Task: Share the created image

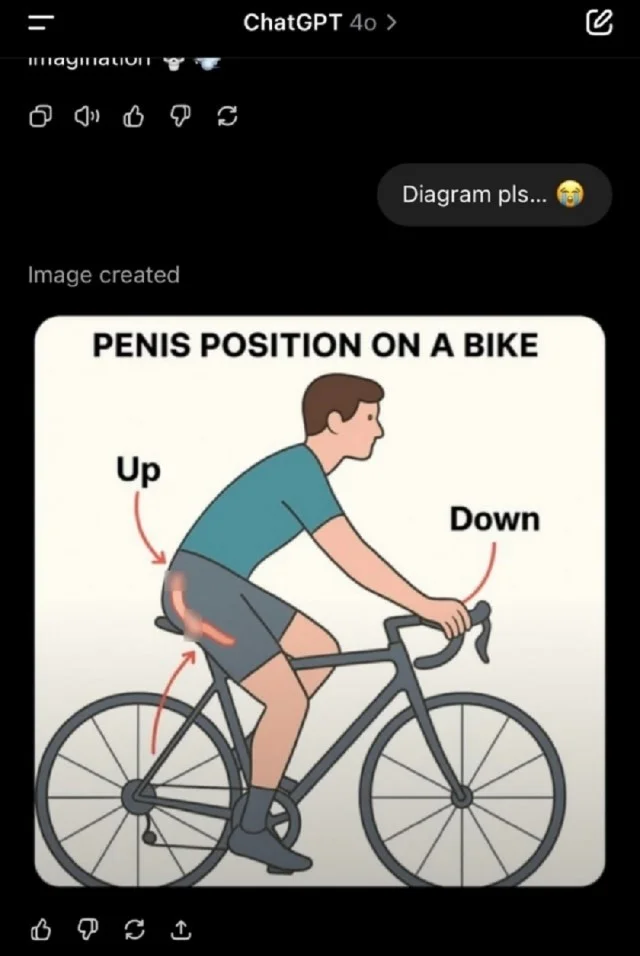Action: coord(180,930)
